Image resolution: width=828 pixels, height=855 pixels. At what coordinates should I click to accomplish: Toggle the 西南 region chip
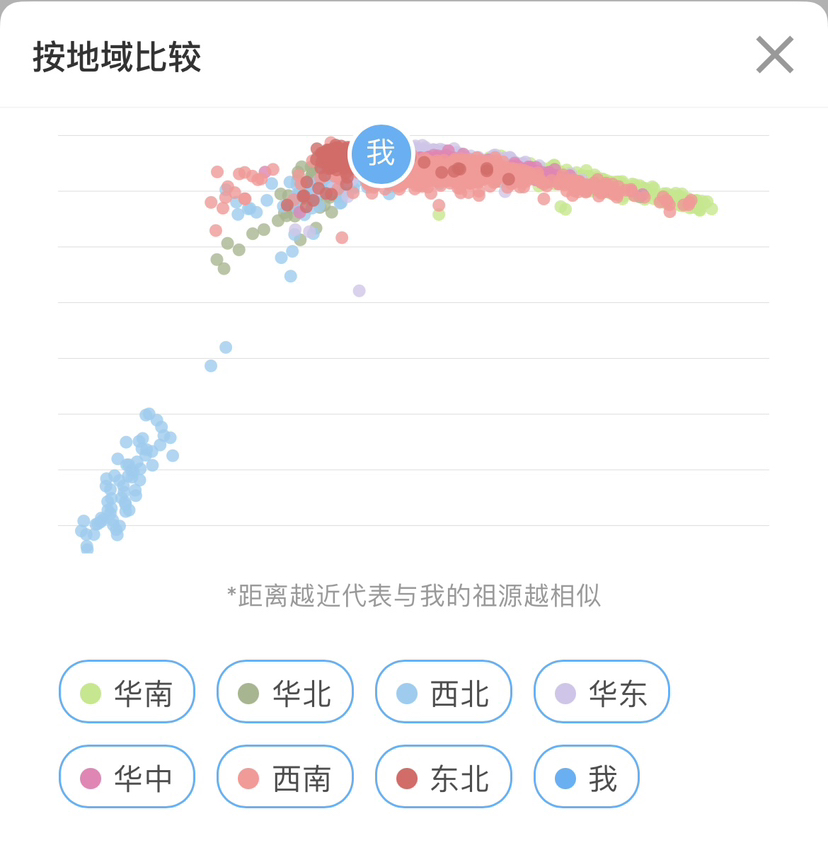[x=285, y=777]
